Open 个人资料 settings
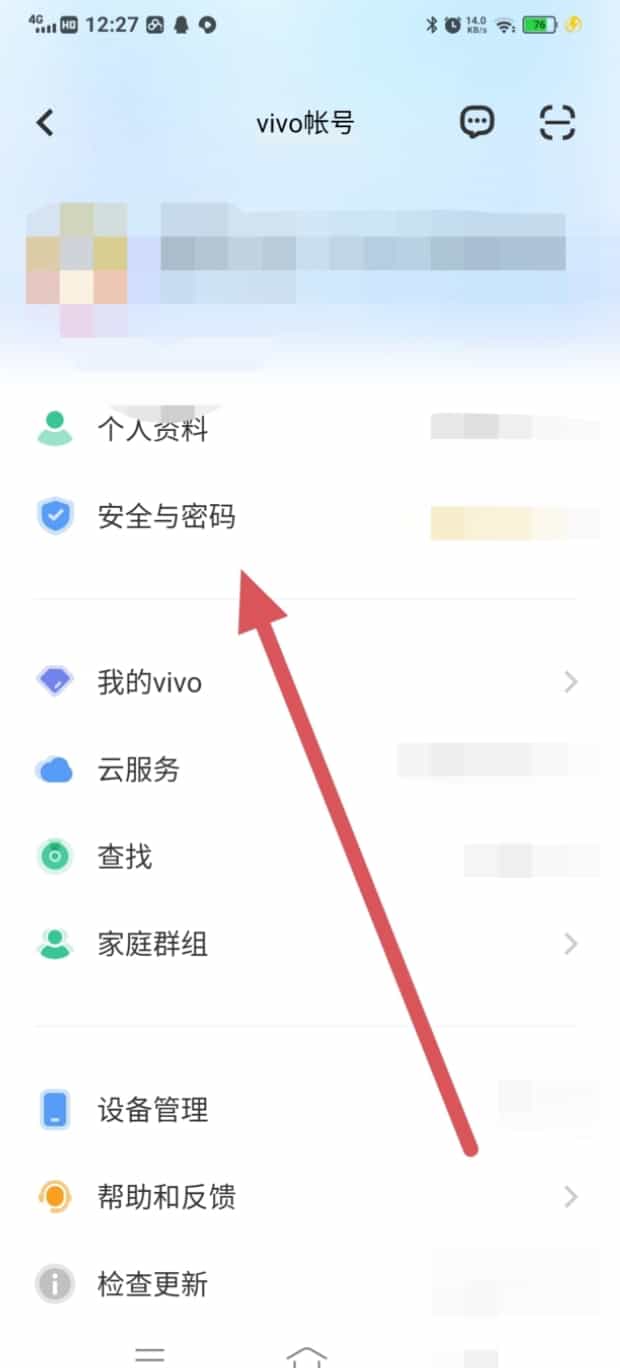The width and height of the screenshot is (620, 1368). click(x=153, y=429)
